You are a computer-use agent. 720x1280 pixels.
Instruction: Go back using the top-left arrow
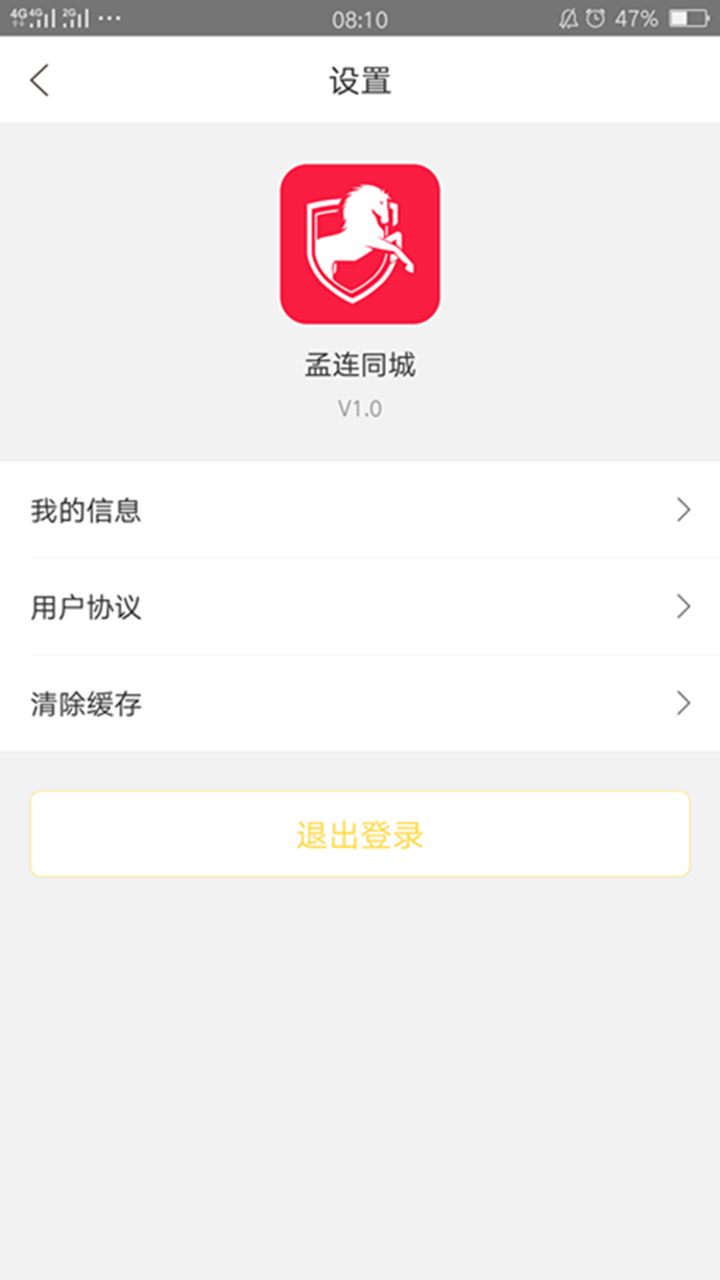click(x=40, y=80)
